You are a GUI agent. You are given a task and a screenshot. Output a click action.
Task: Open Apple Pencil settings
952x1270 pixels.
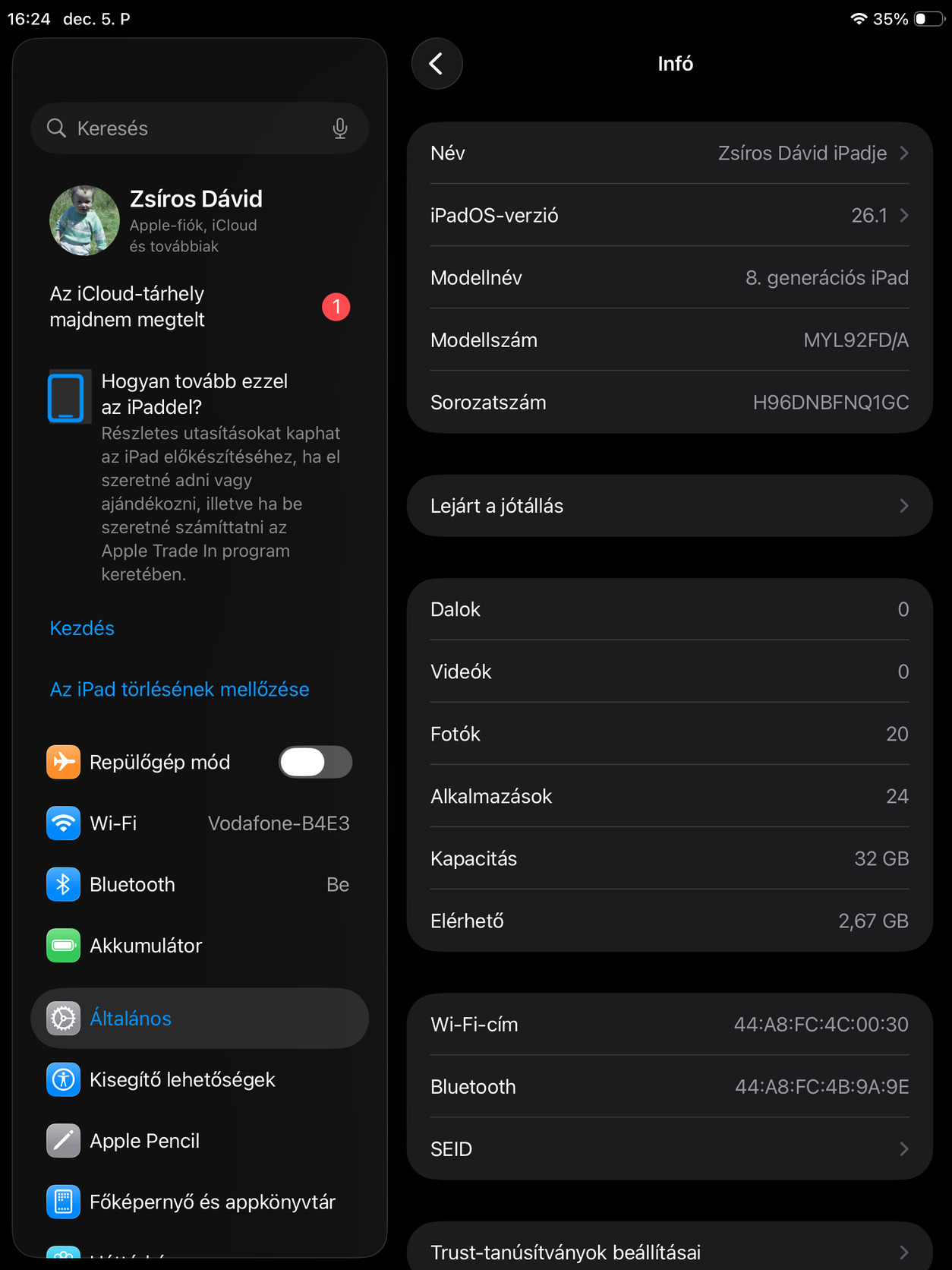(x=199, y=1141)
